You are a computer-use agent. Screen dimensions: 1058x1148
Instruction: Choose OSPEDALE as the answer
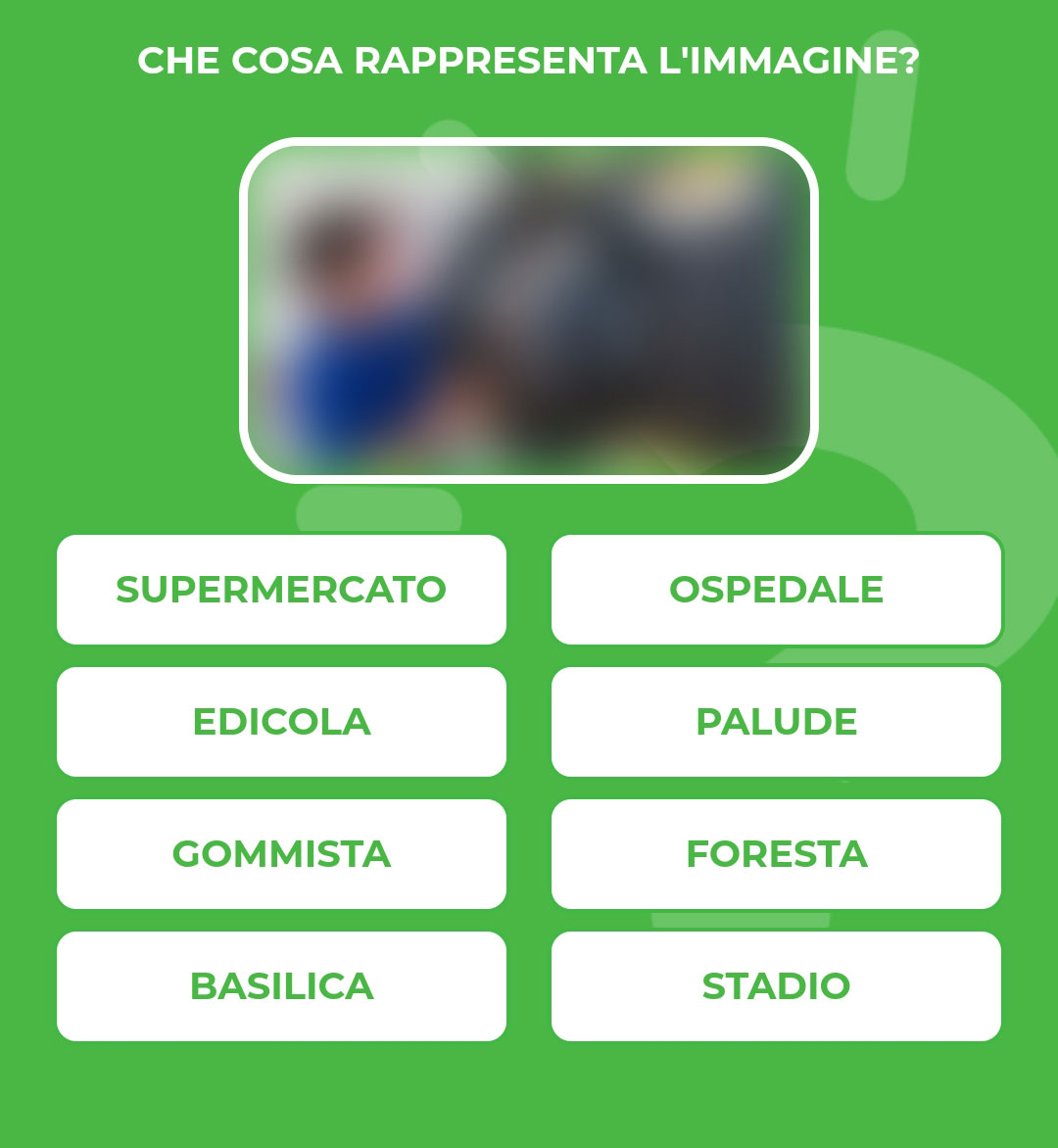click(x=776, y=590)
